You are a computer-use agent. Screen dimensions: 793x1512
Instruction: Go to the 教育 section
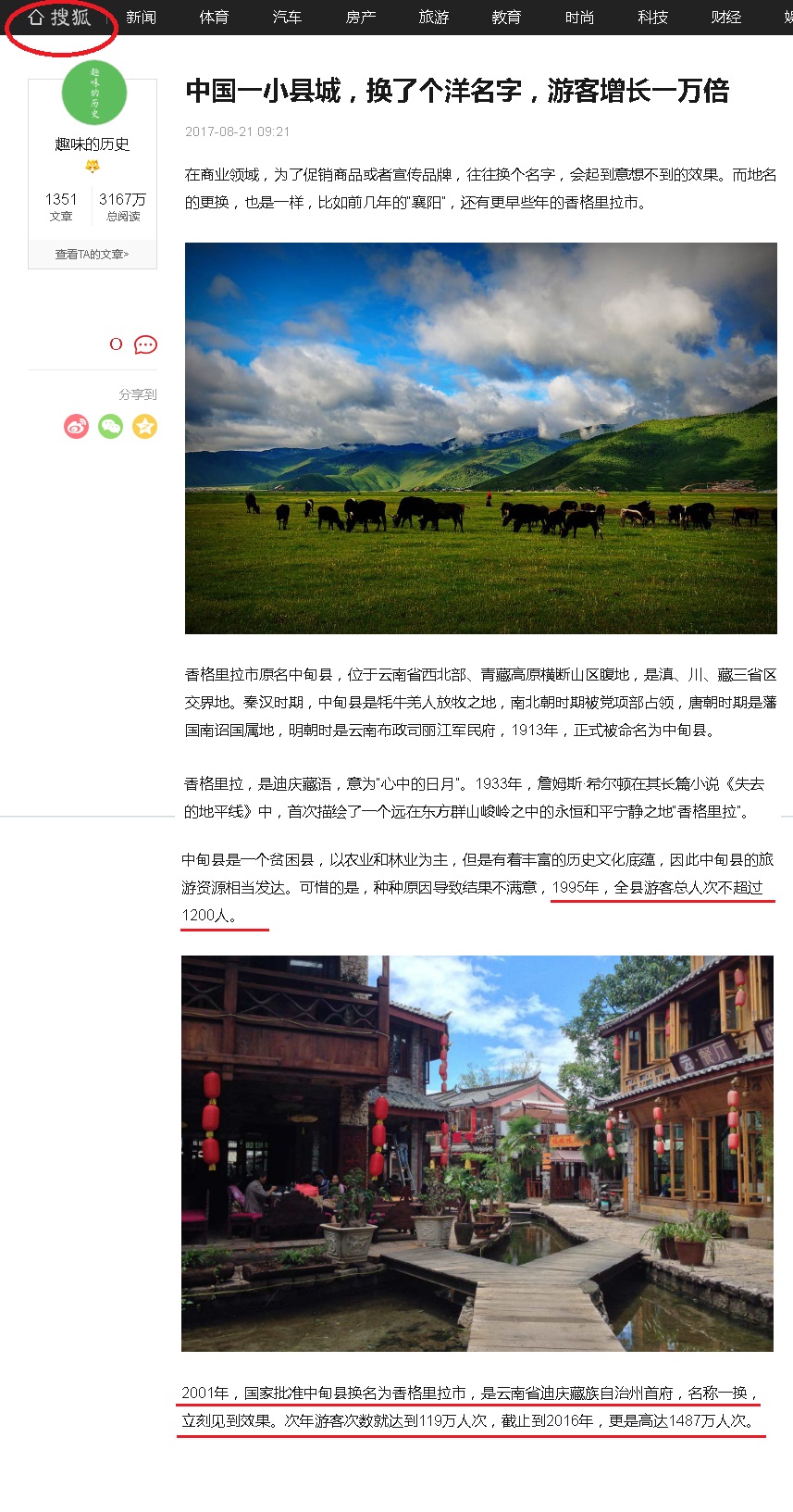506,18
